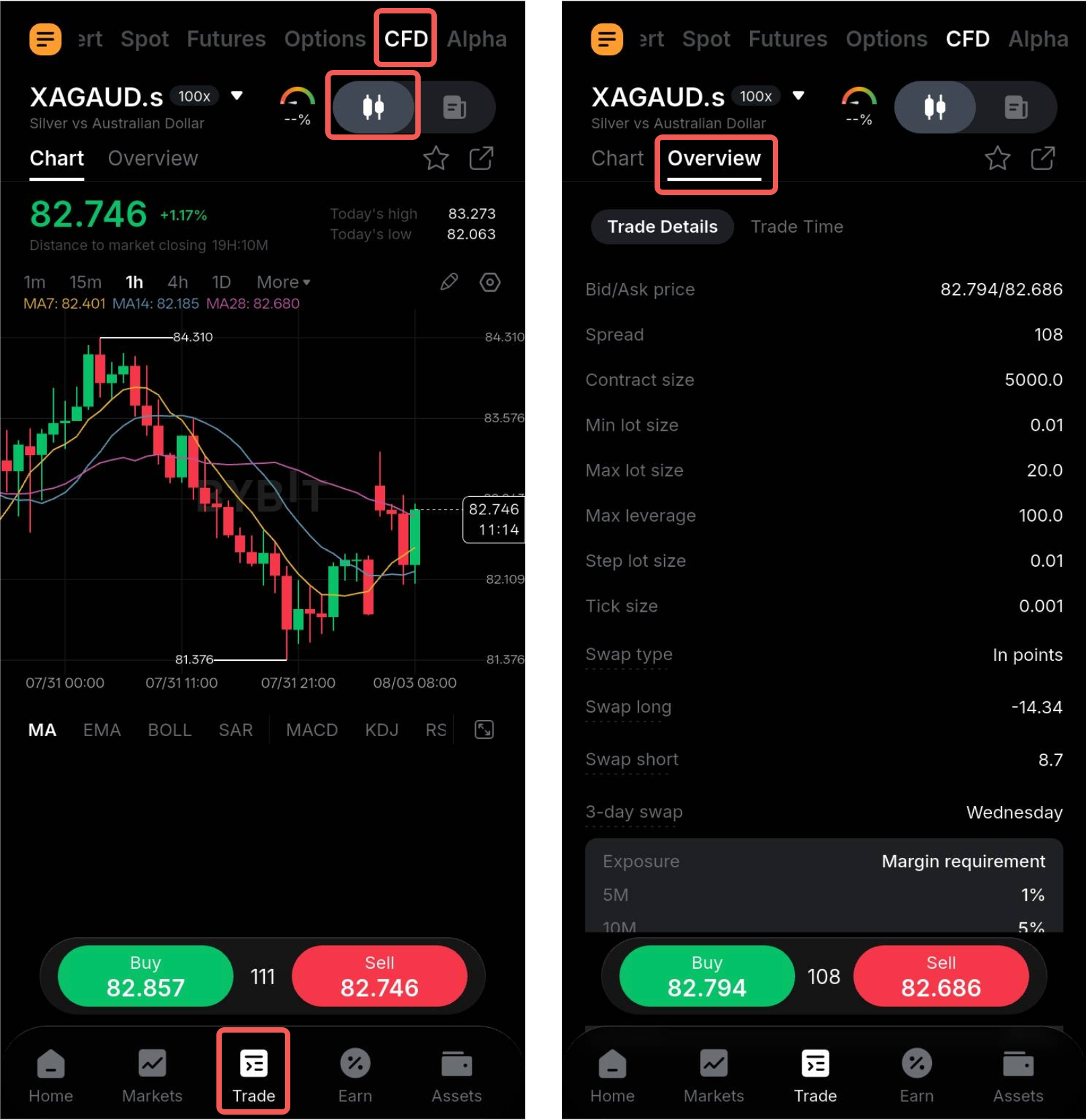
Task: Switch chart to 1m timeframe
Action: pyautogui.click(x=34, y=282)
